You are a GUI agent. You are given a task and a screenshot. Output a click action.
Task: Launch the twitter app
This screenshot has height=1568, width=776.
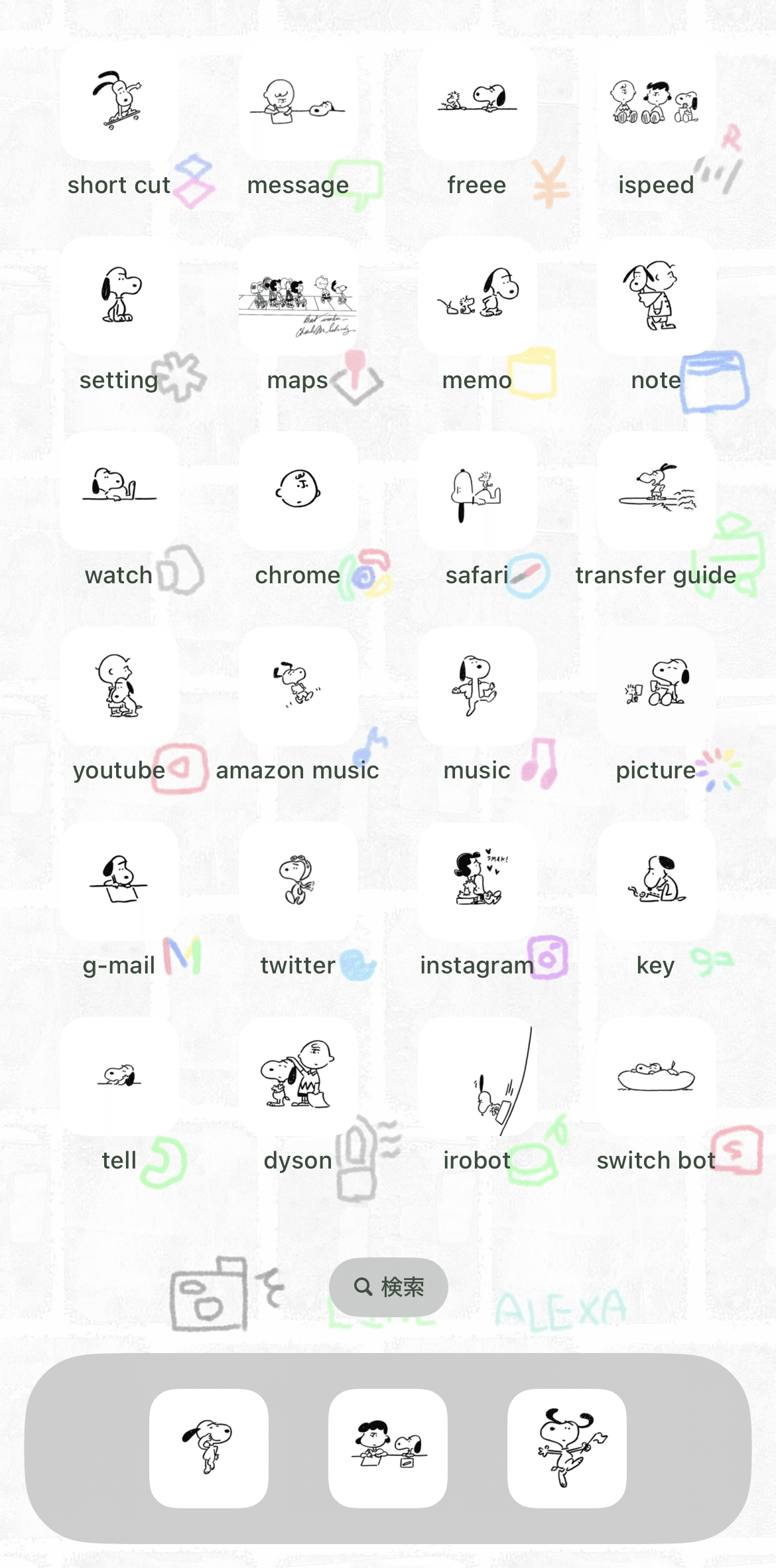(298, 881)
